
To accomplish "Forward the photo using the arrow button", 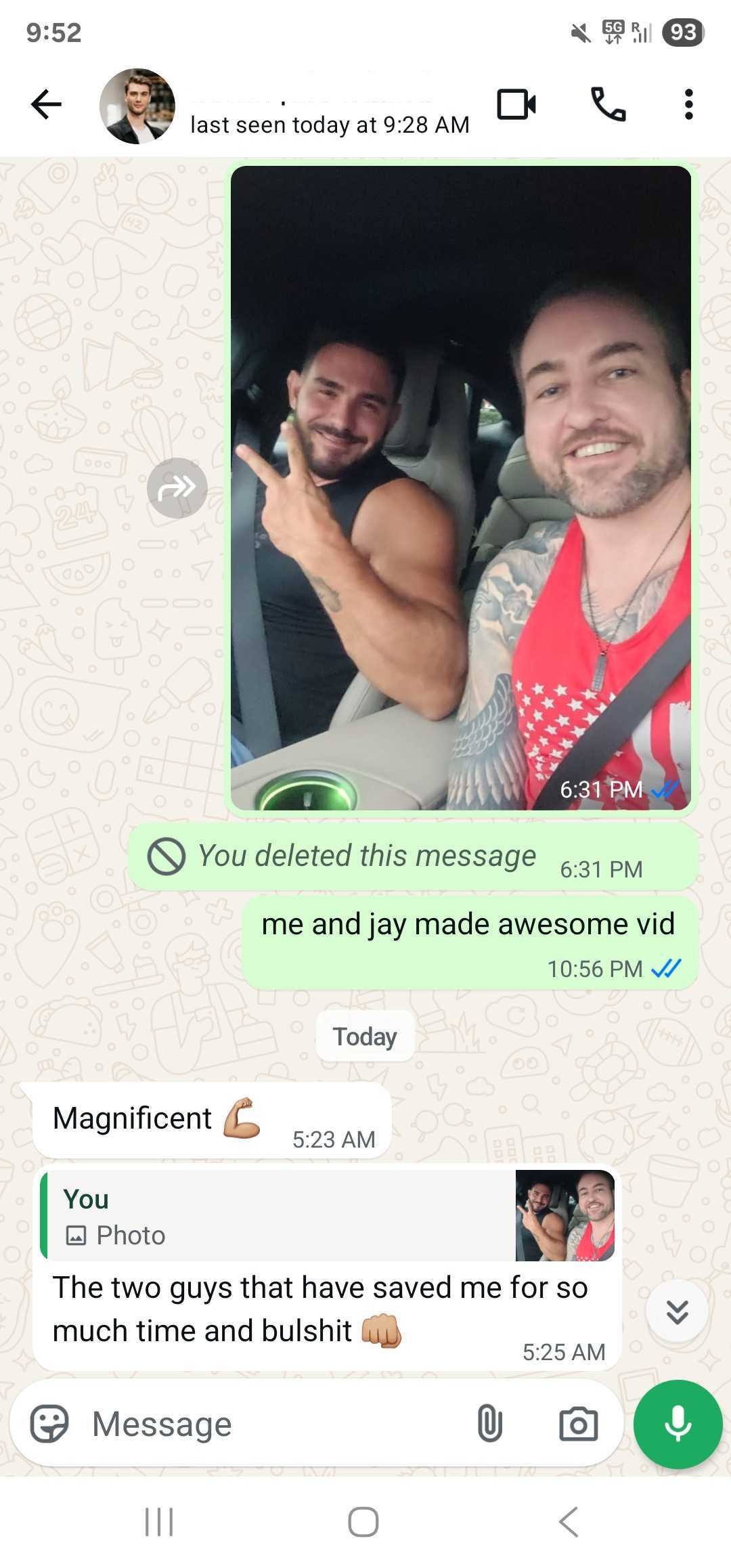I will pos(177,487).
